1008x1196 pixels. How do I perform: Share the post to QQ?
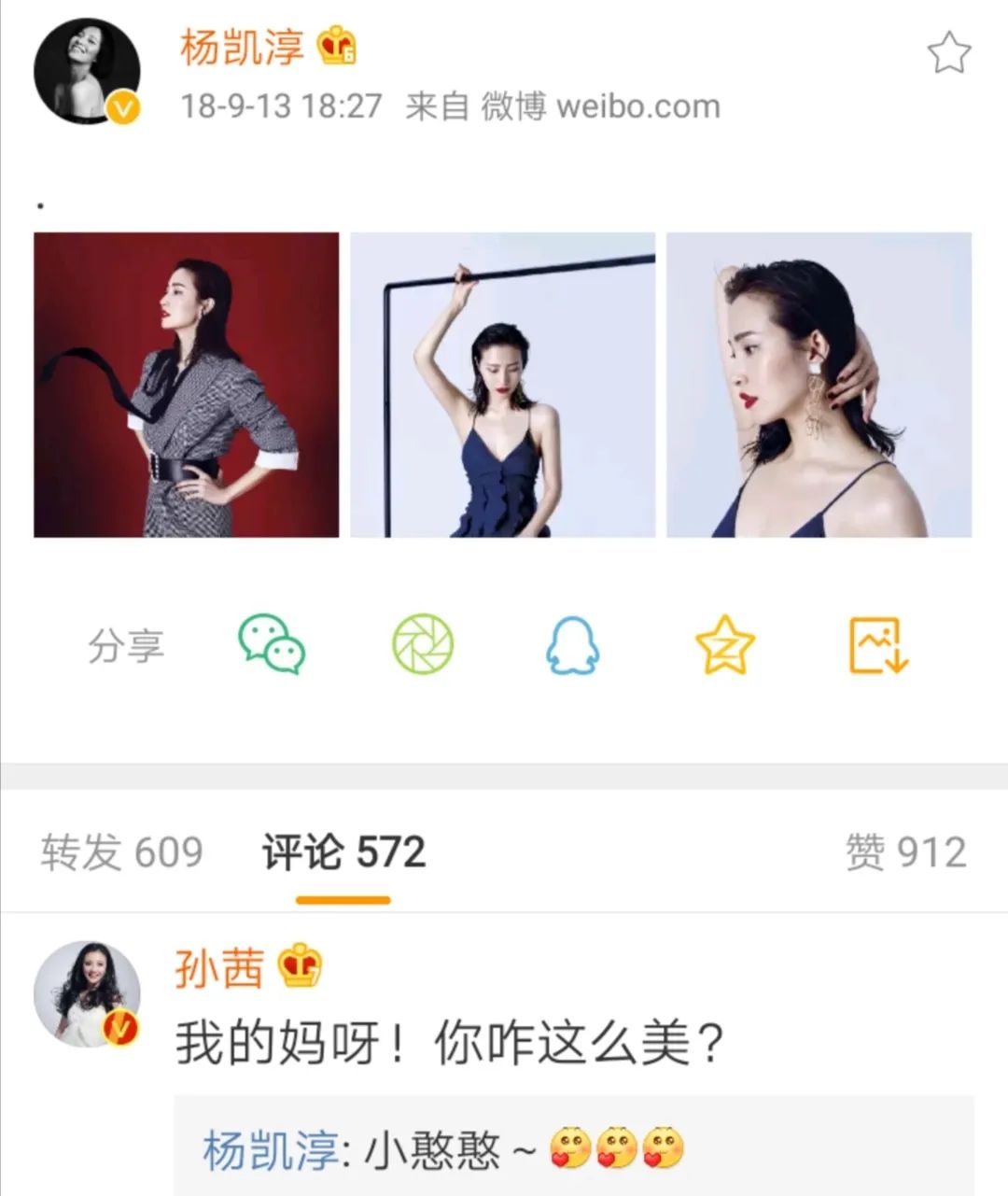pos(574,646)
